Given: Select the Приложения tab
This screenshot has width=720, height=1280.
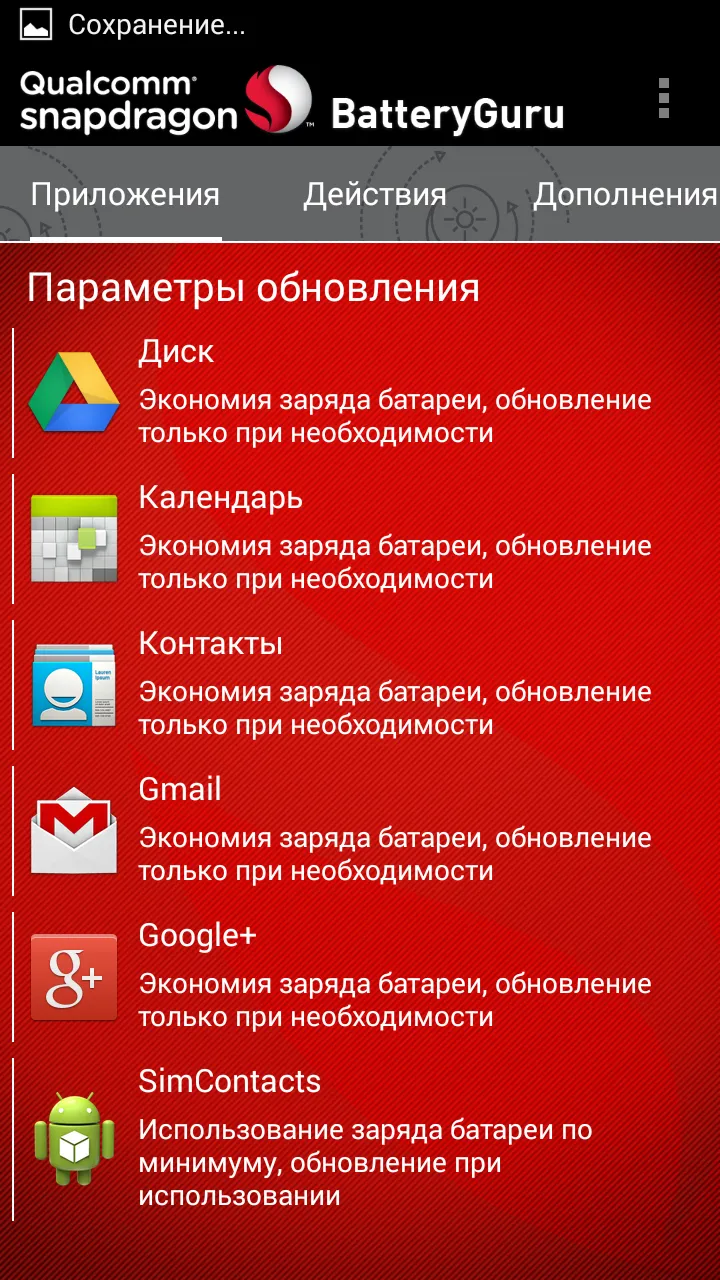Looking at the screenshot, I should click(x=125, y=194).
